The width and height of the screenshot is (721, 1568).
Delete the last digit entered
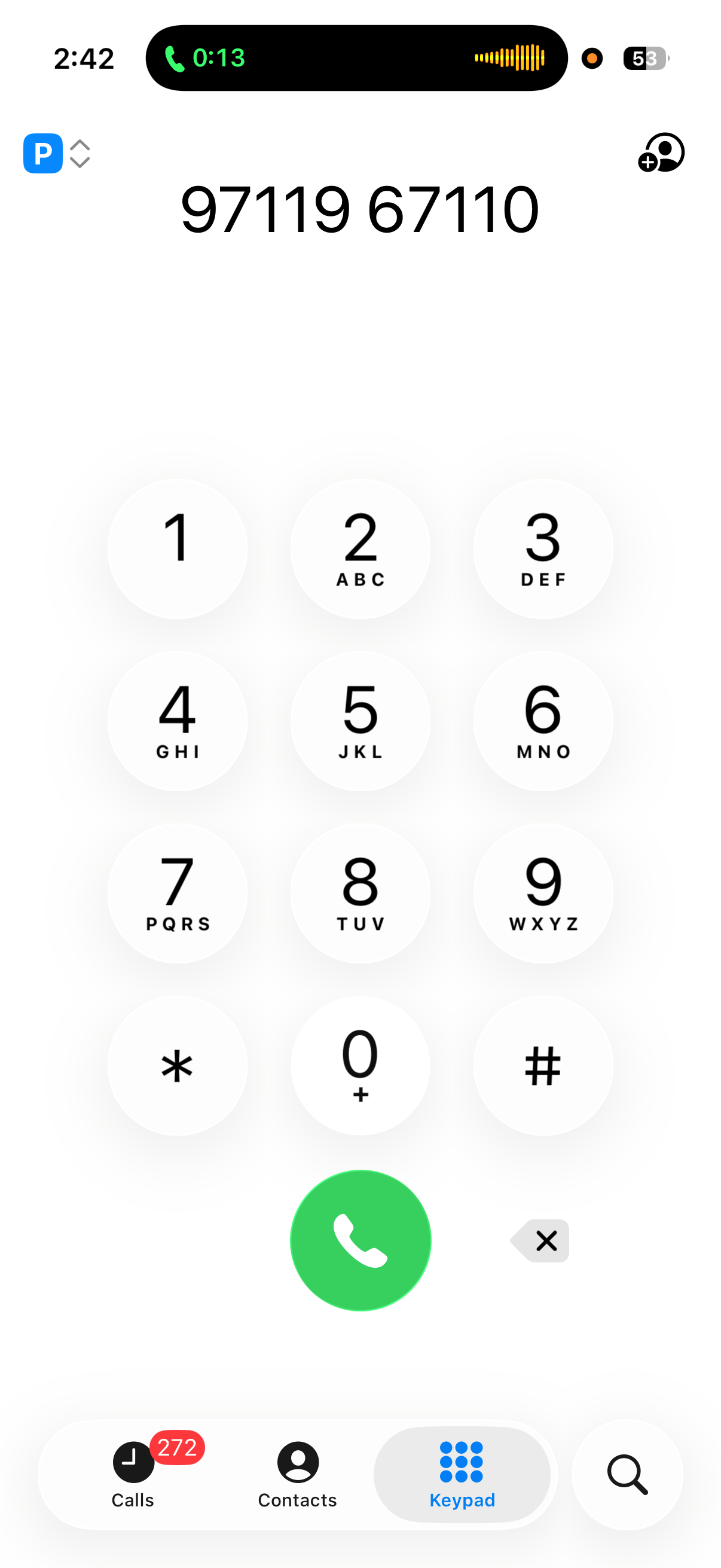coord(540,1240)
